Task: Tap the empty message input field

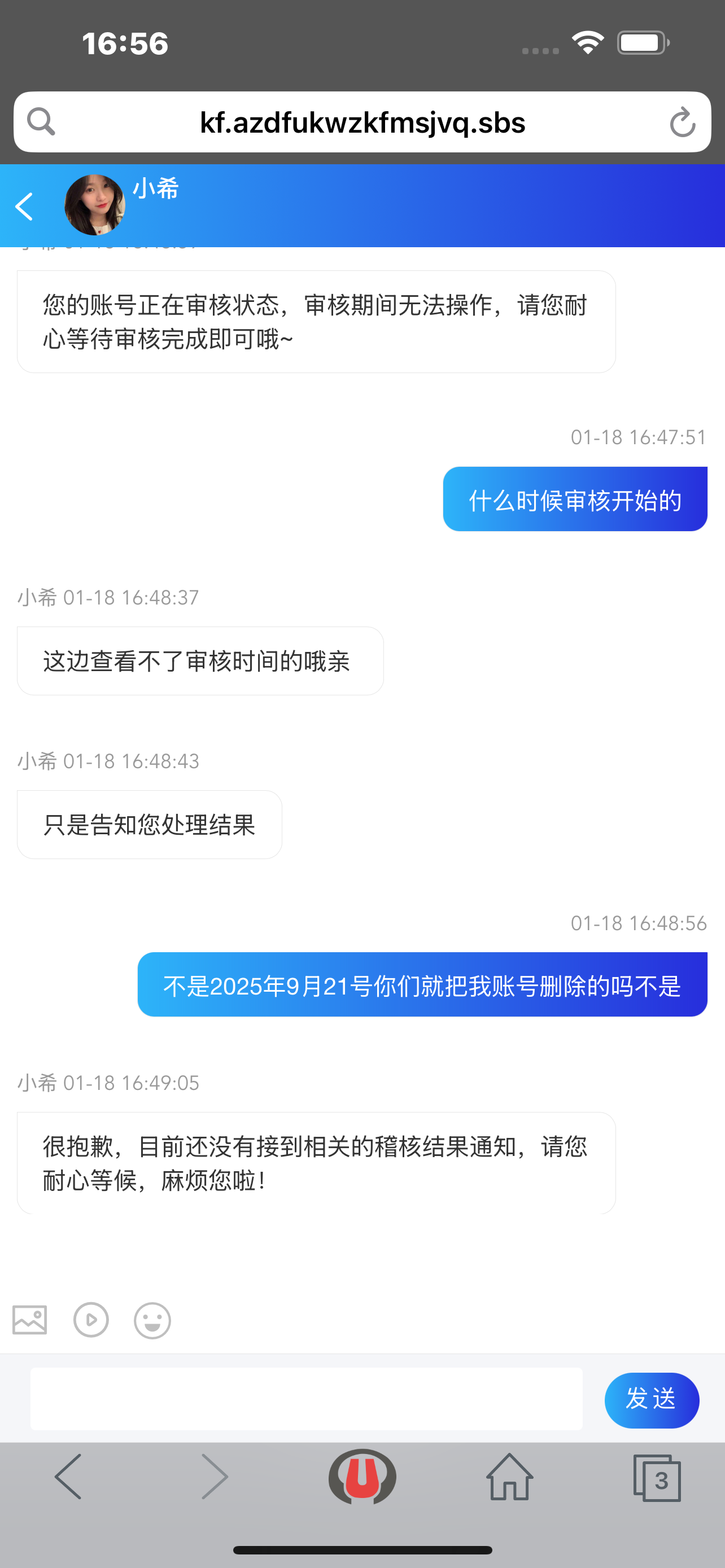Action: [x=307, y=1399]
